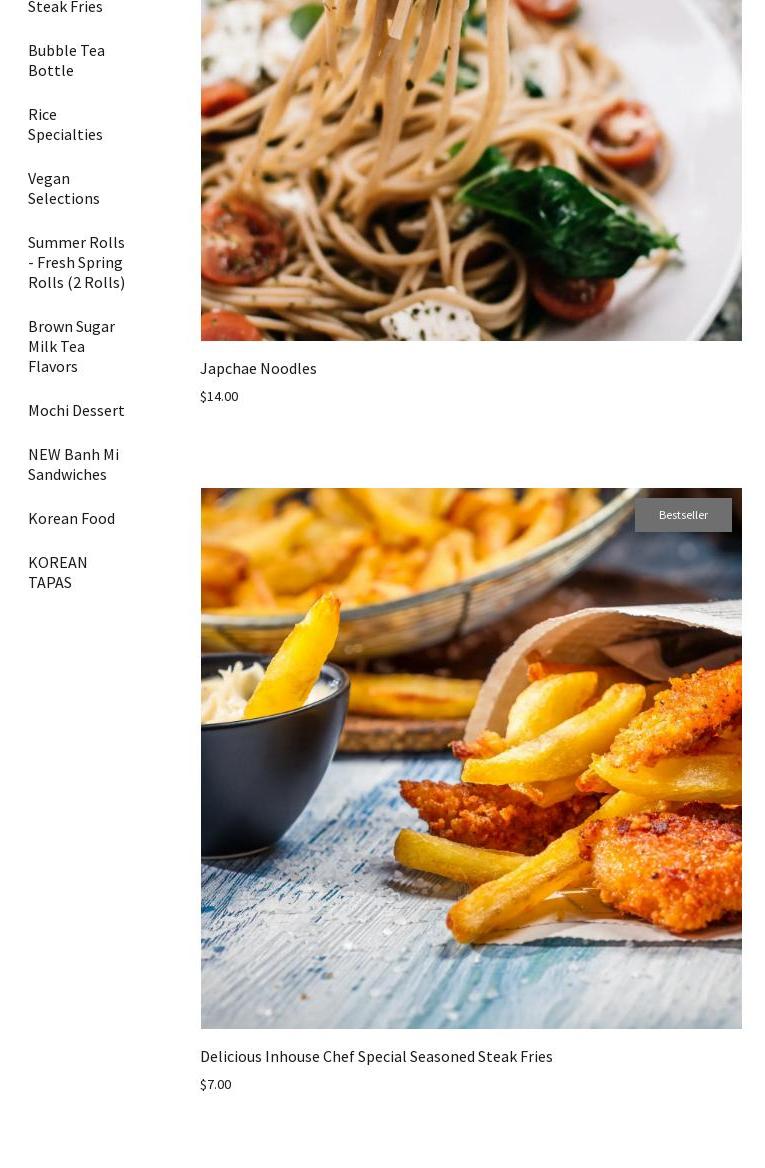Select the KOREAN TAPAS category
The image size is (765, 1168).
pos(58,572)
